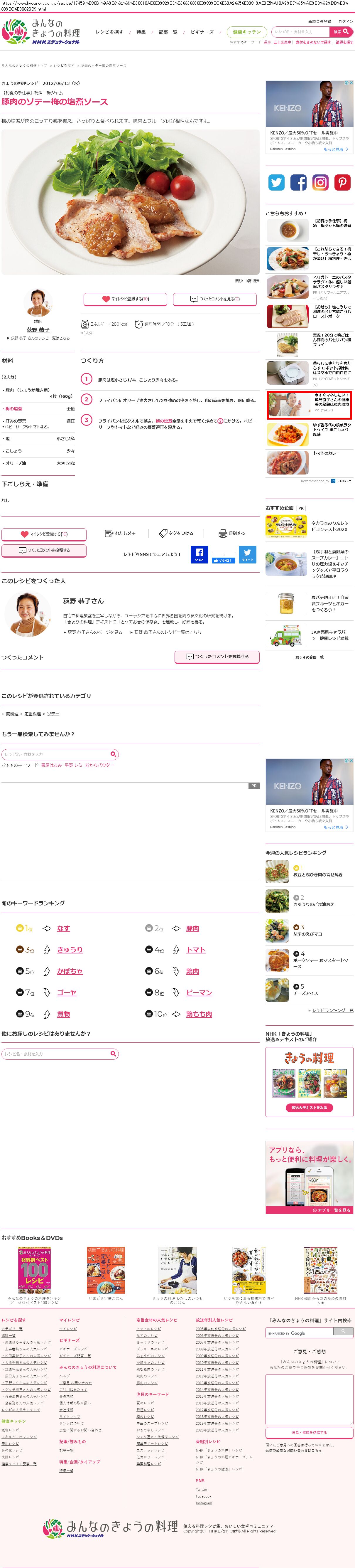Tap the 放送&テキストをみる button
355x1568 pixels.
(309, 1107)
